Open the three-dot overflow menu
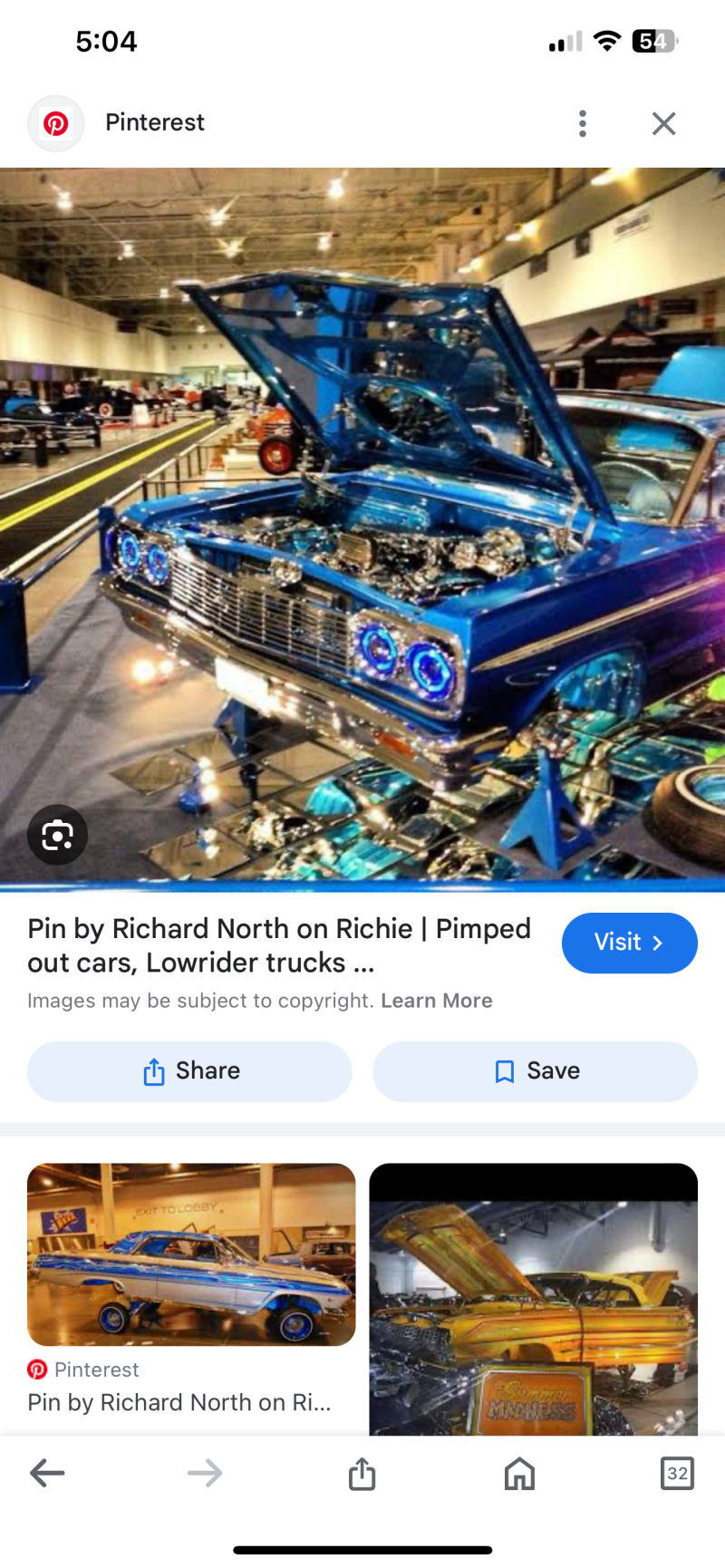This screenshot has height=1568, width=725. [583, 123]
